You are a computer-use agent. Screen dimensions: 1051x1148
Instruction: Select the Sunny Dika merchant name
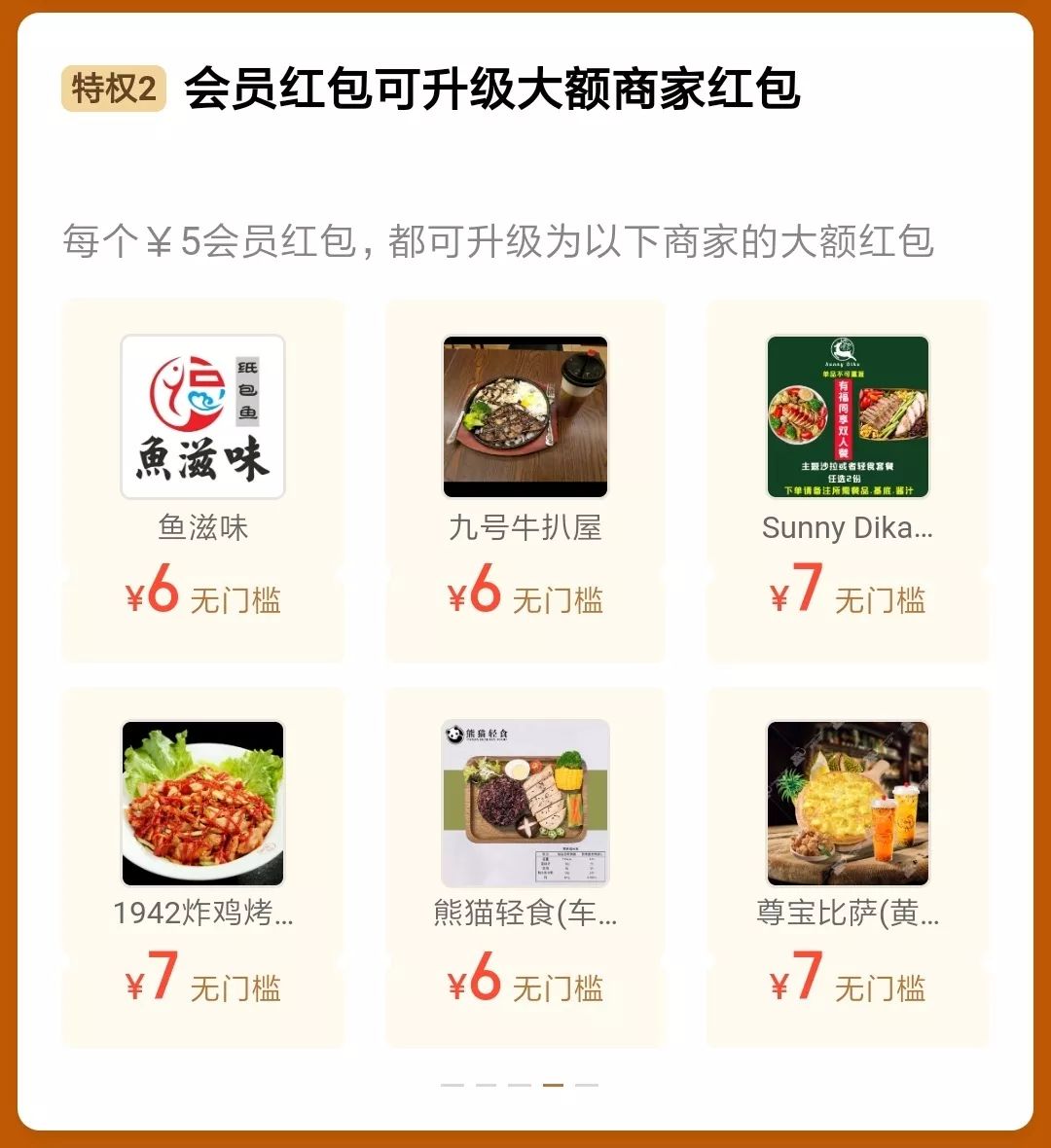[849, 528]
